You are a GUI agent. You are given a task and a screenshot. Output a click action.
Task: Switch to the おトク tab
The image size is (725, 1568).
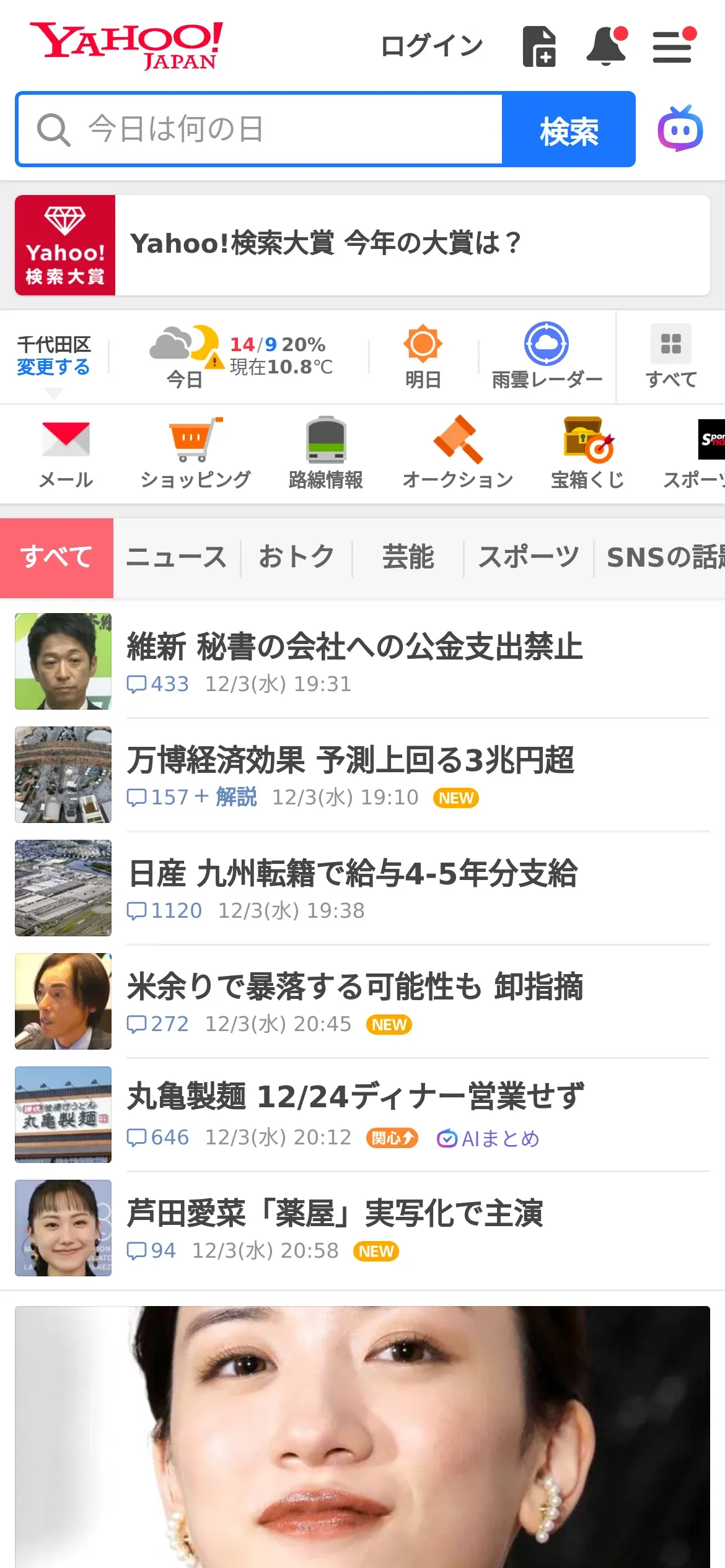[297, 557]
